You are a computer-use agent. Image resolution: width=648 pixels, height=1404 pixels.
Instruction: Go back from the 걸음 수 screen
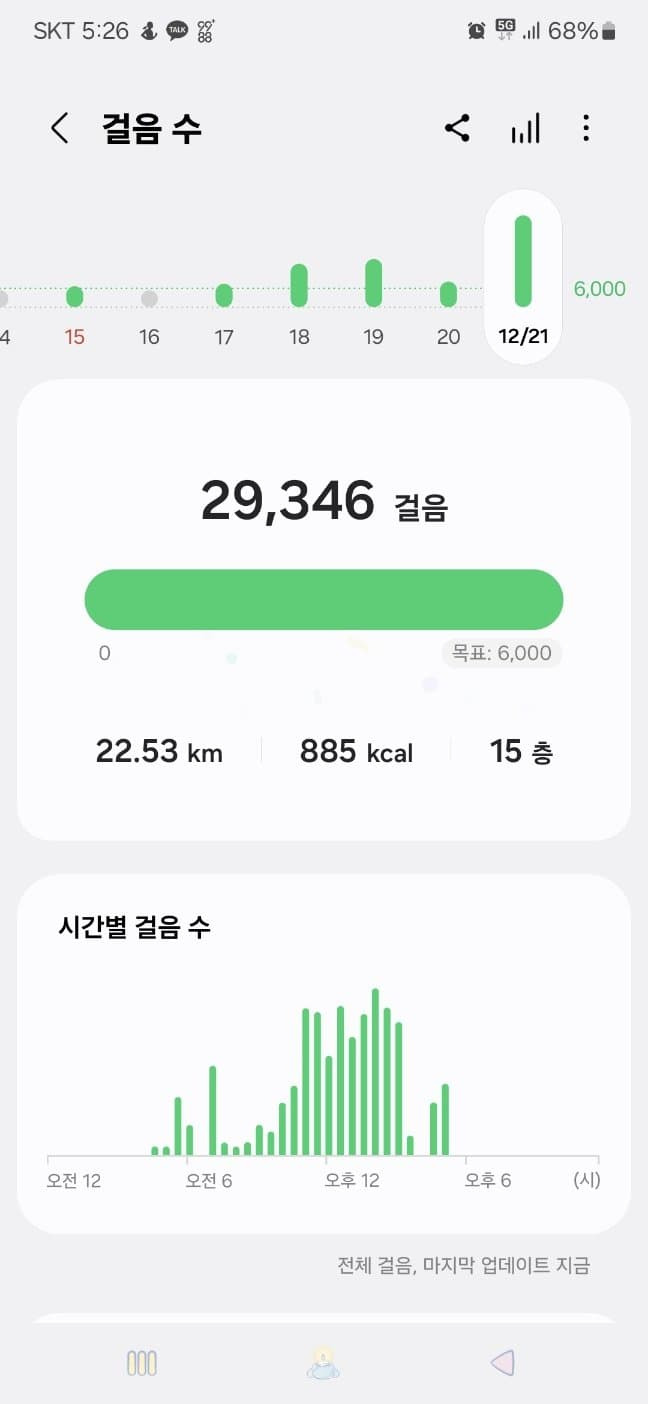60,128
